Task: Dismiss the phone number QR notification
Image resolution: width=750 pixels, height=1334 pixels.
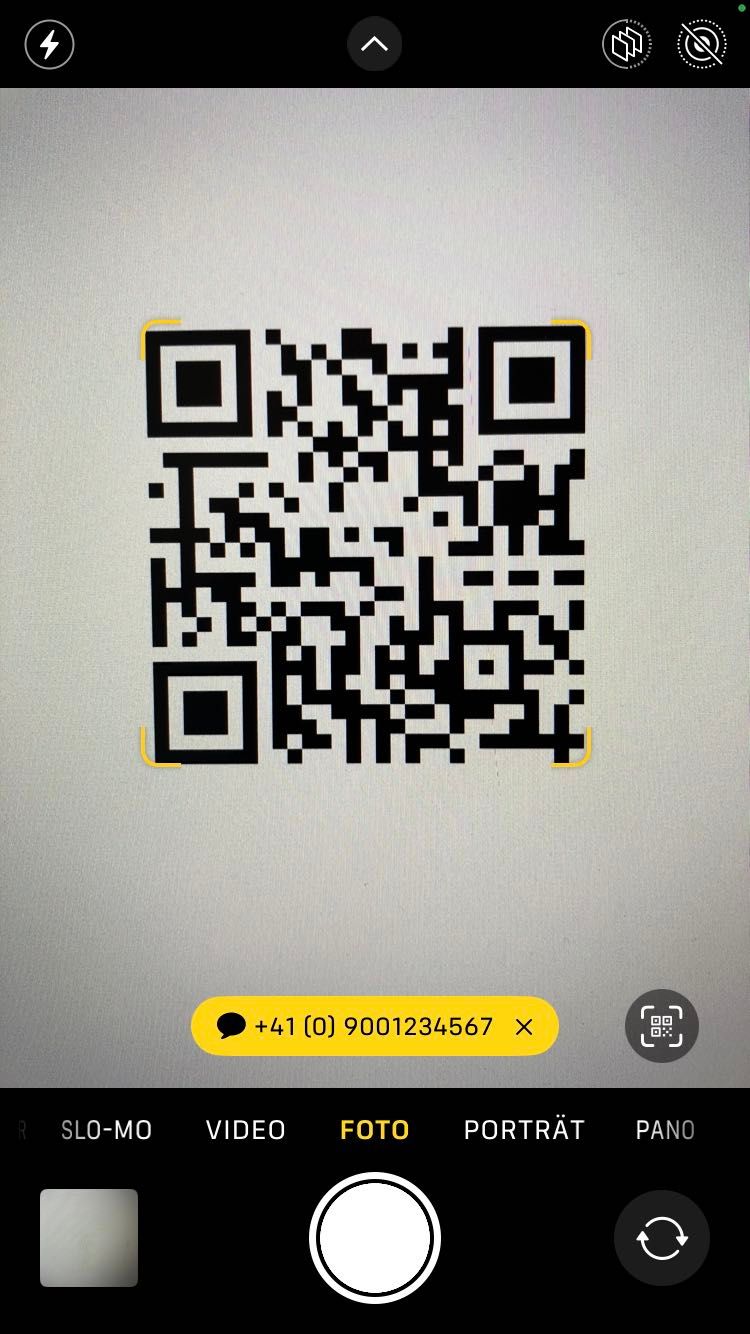Action: [524, 1027]
